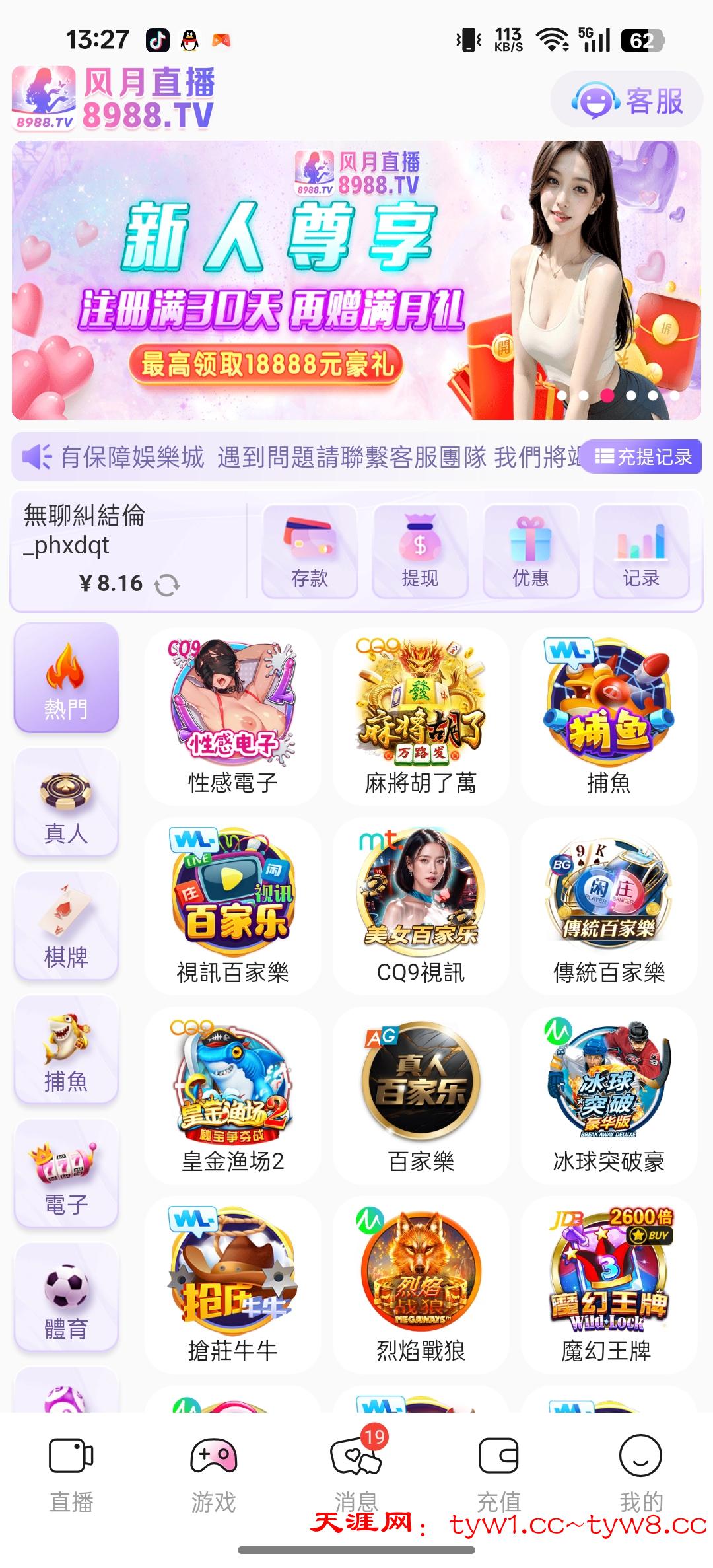Choose the 體育 sports category

click(x=66, y=1297)
